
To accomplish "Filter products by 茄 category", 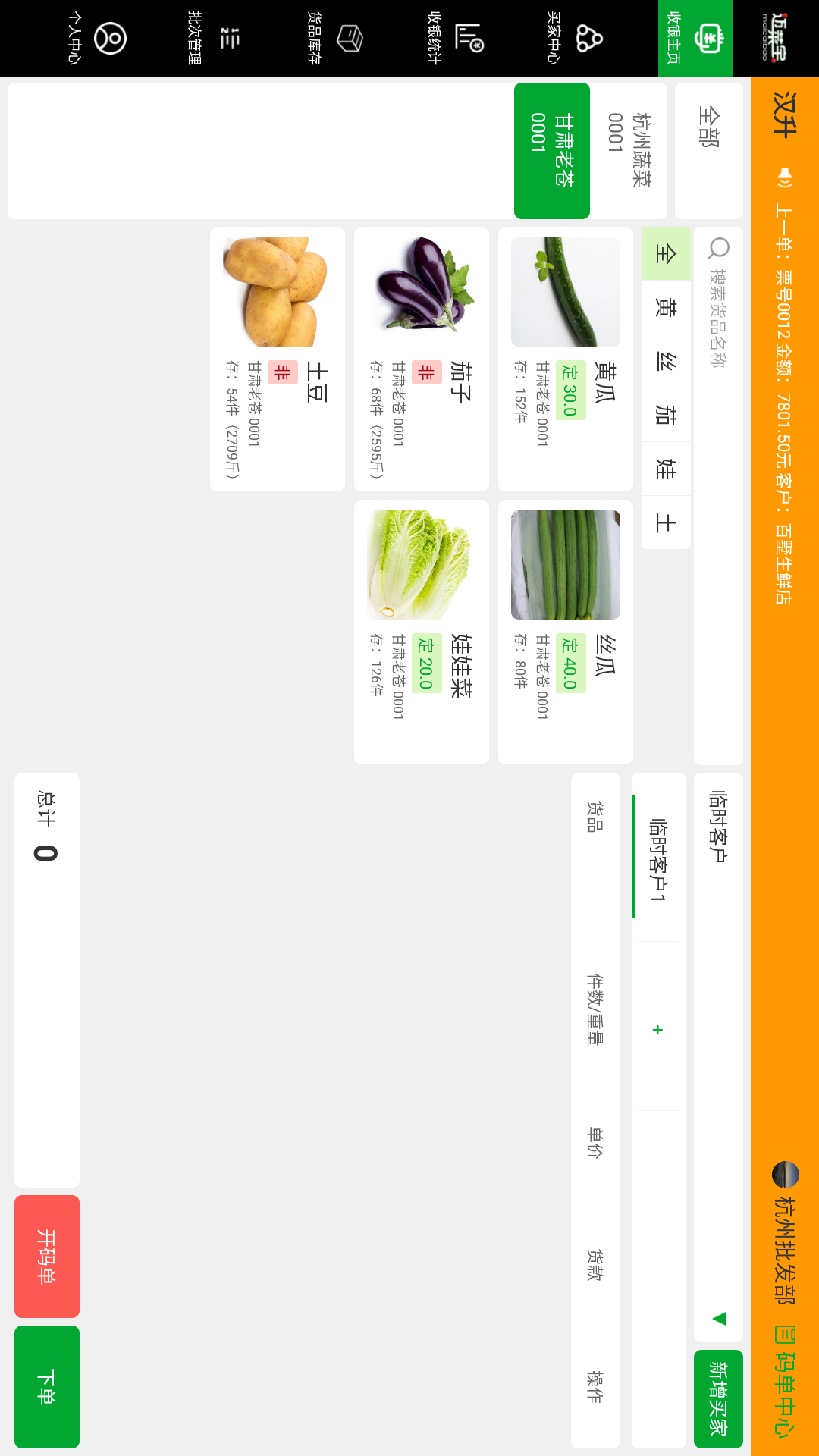I will (666, 415).
